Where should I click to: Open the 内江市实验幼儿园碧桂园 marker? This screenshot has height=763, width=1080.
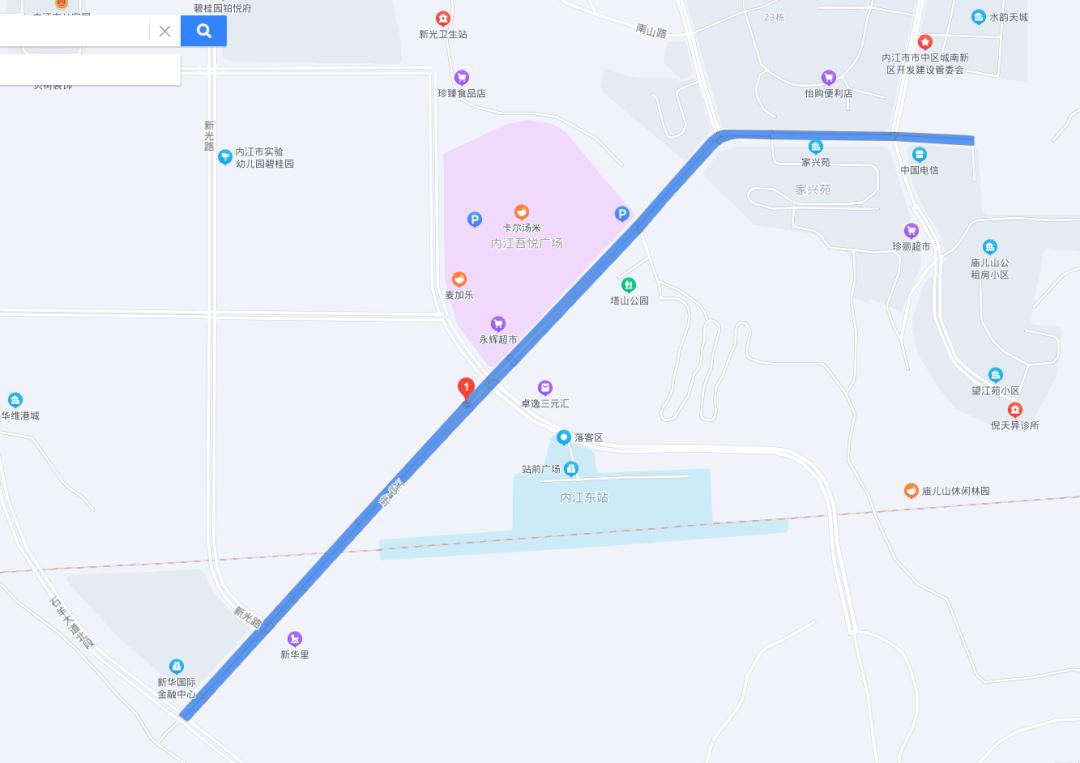[226, 156]
